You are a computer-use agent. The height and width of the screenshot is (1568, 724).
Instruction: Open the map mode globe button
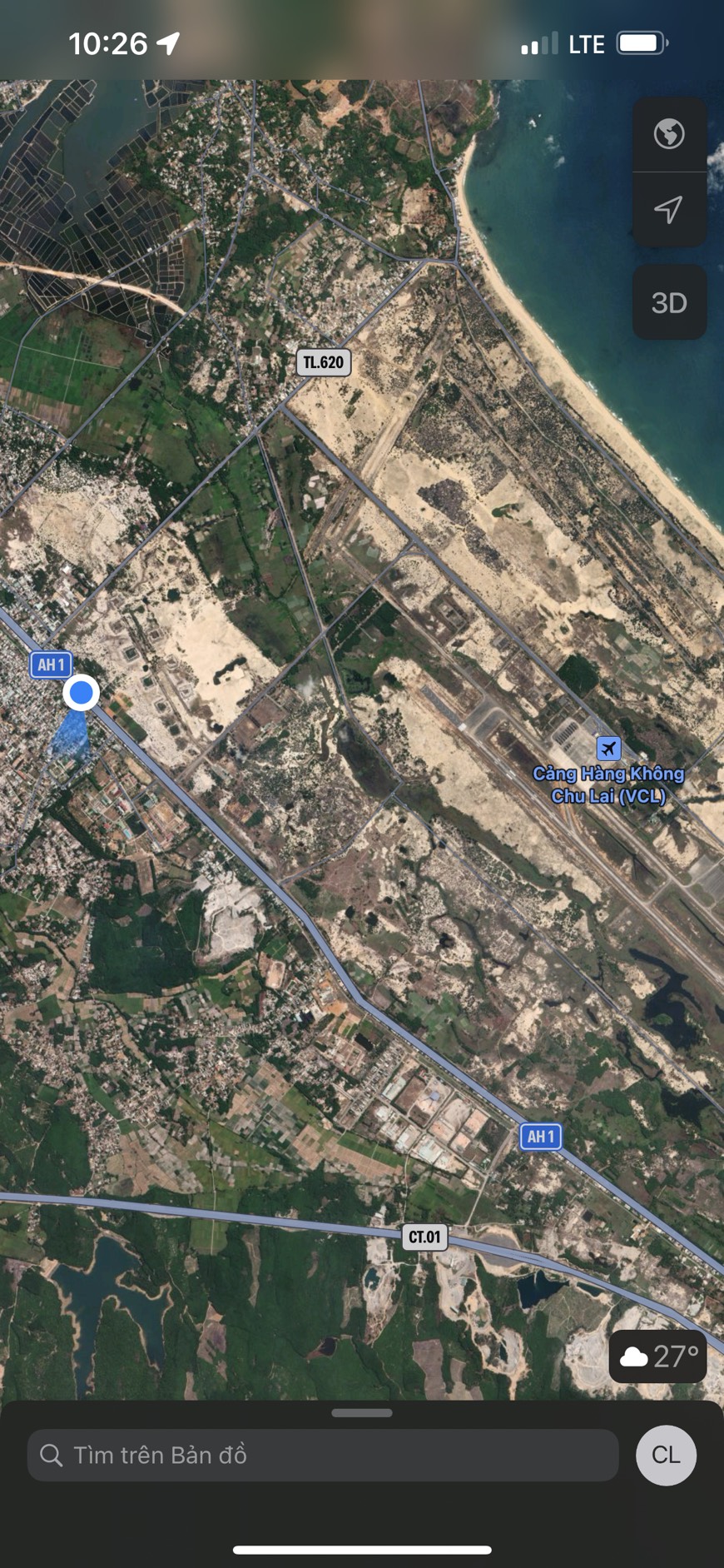pos(669,134)
